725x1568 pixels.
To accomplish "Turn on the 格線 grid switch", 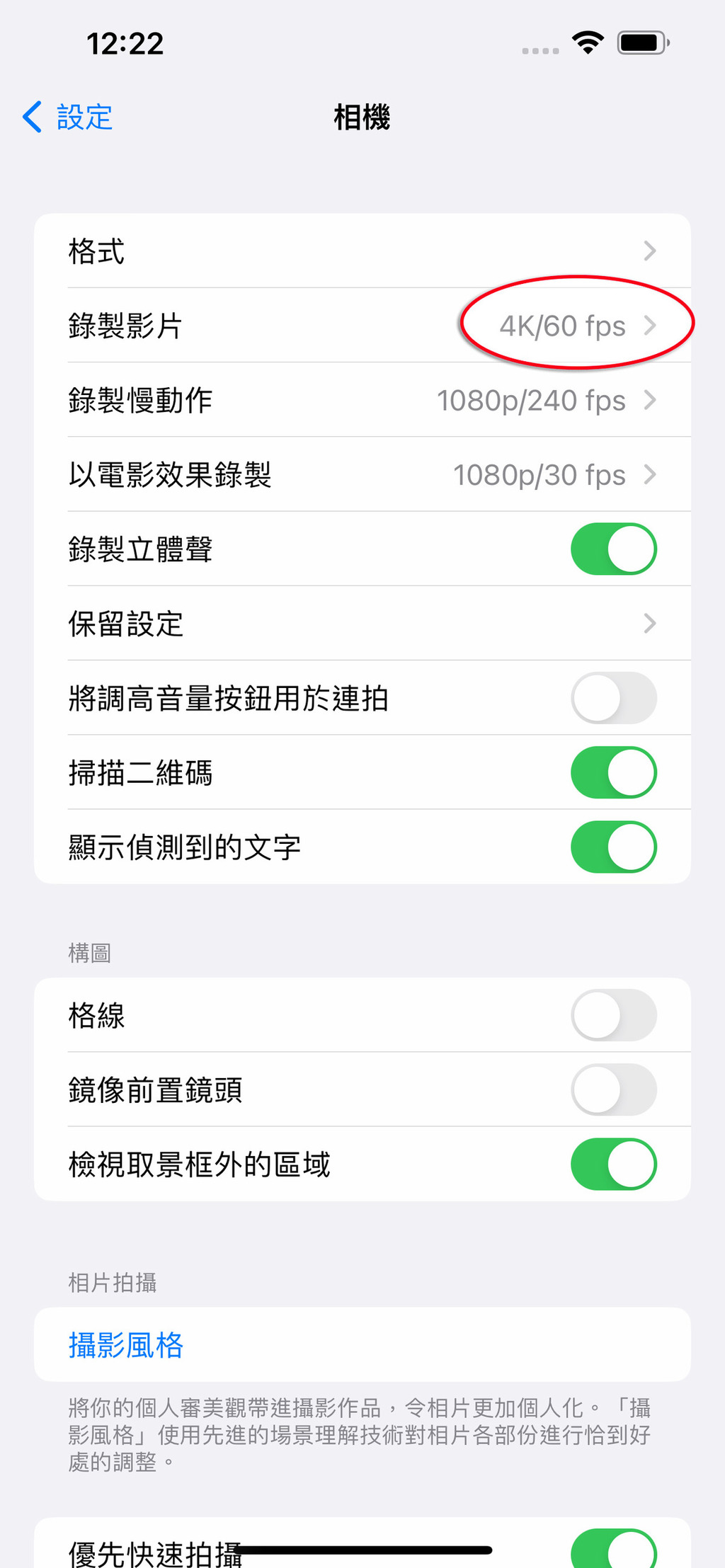I will coord(613,1015).
